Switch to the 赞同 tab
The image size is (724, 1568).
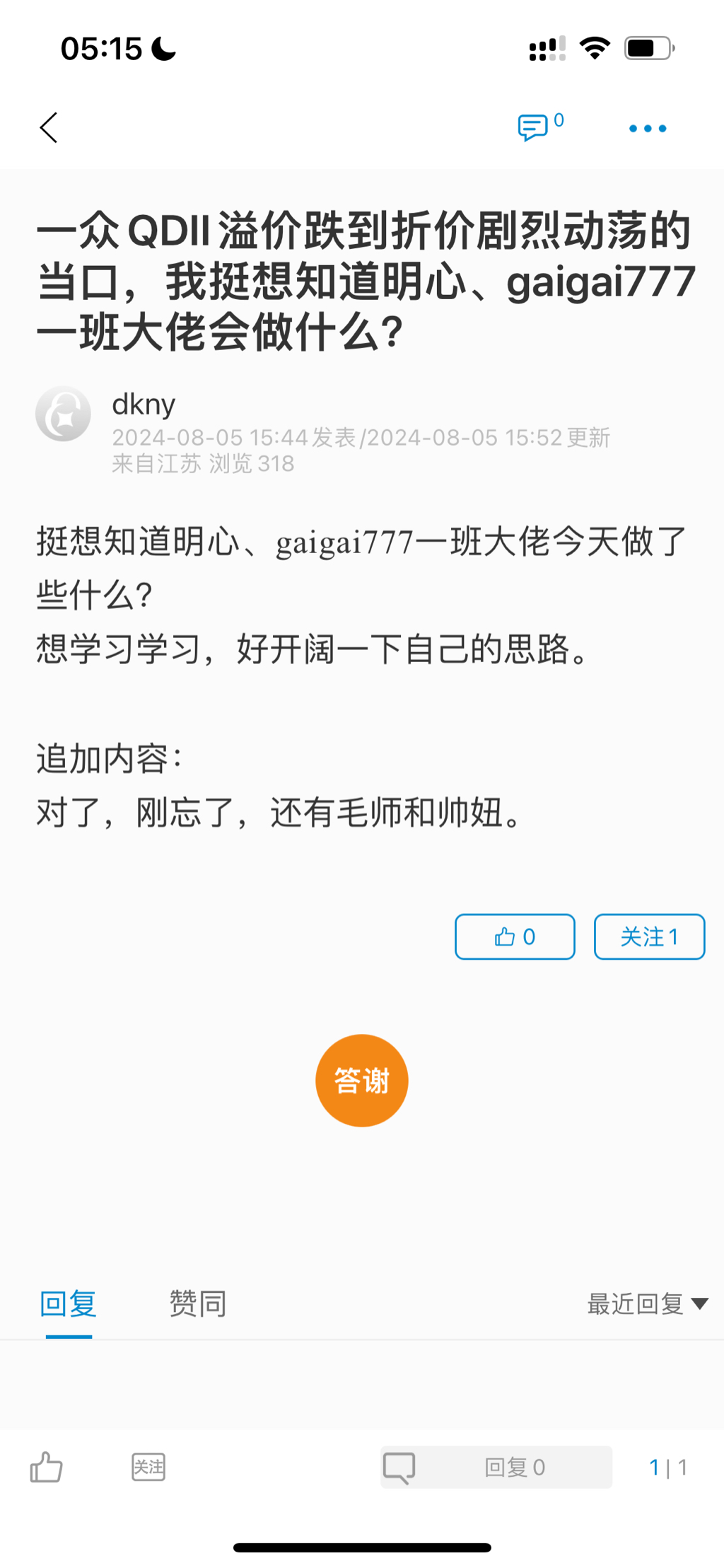[198, 1303]
